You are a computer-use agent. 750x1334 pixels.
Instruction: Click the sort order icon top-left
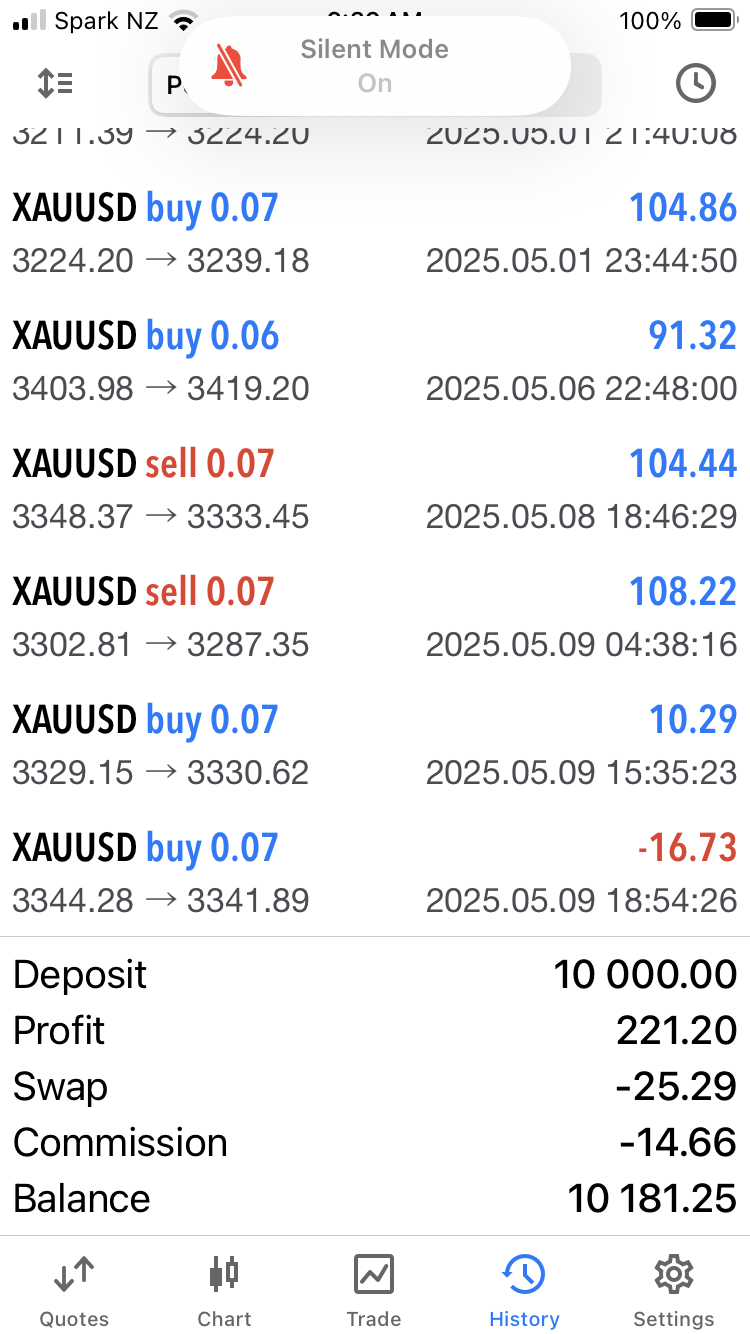point(55,84)
